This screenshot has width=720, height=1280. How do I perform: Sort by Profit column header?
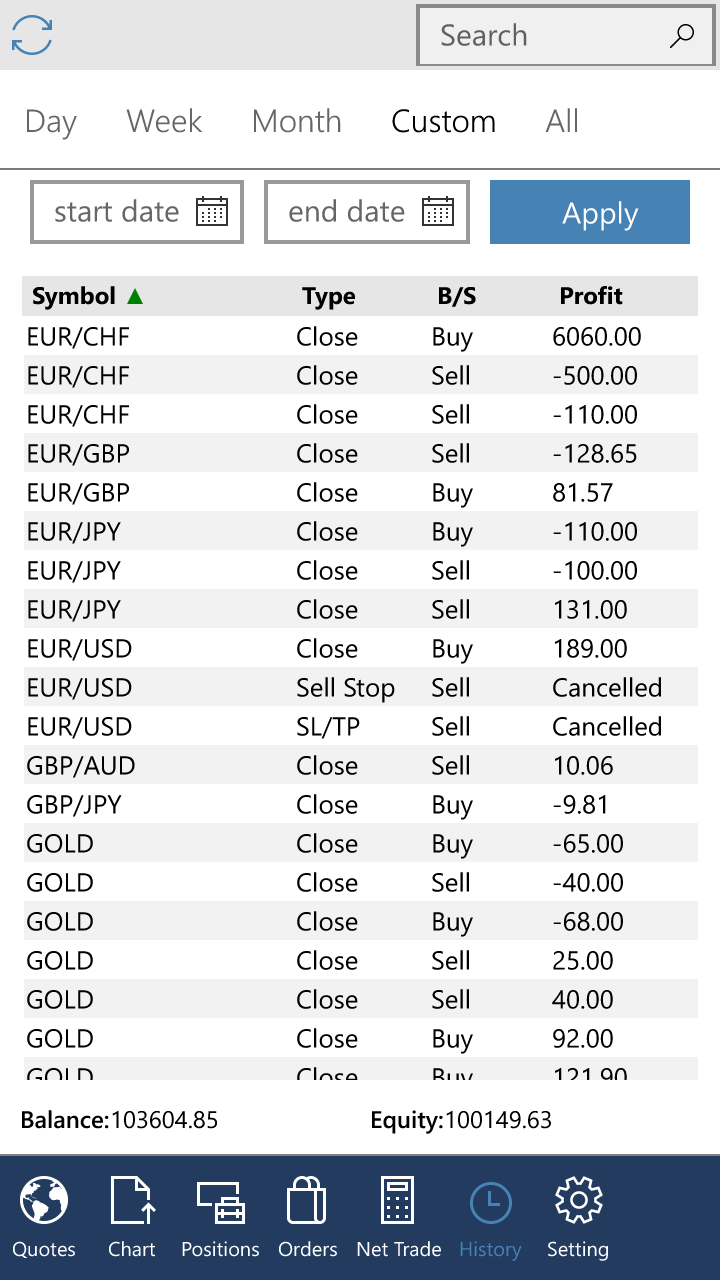tap(591, 296)
